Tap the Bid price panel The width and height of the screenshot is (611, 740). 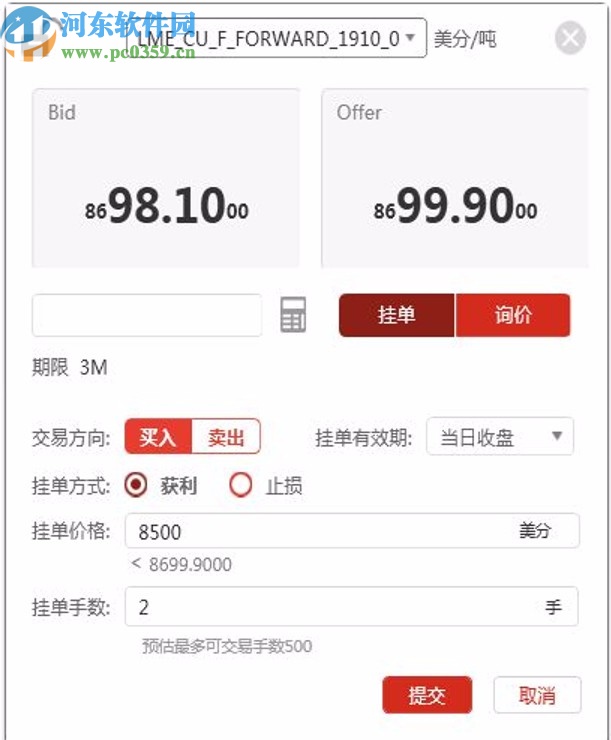pos(166,178)
